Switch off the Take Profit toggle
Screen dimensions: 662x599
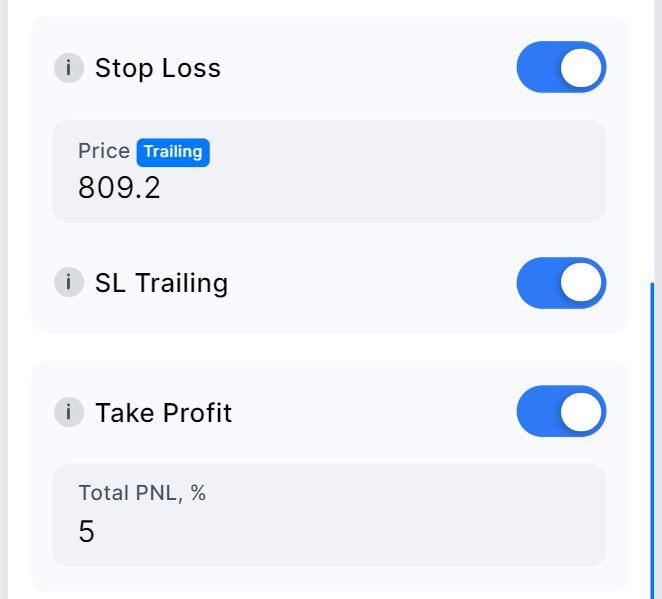pyautogui.click(x=560, y=411)
